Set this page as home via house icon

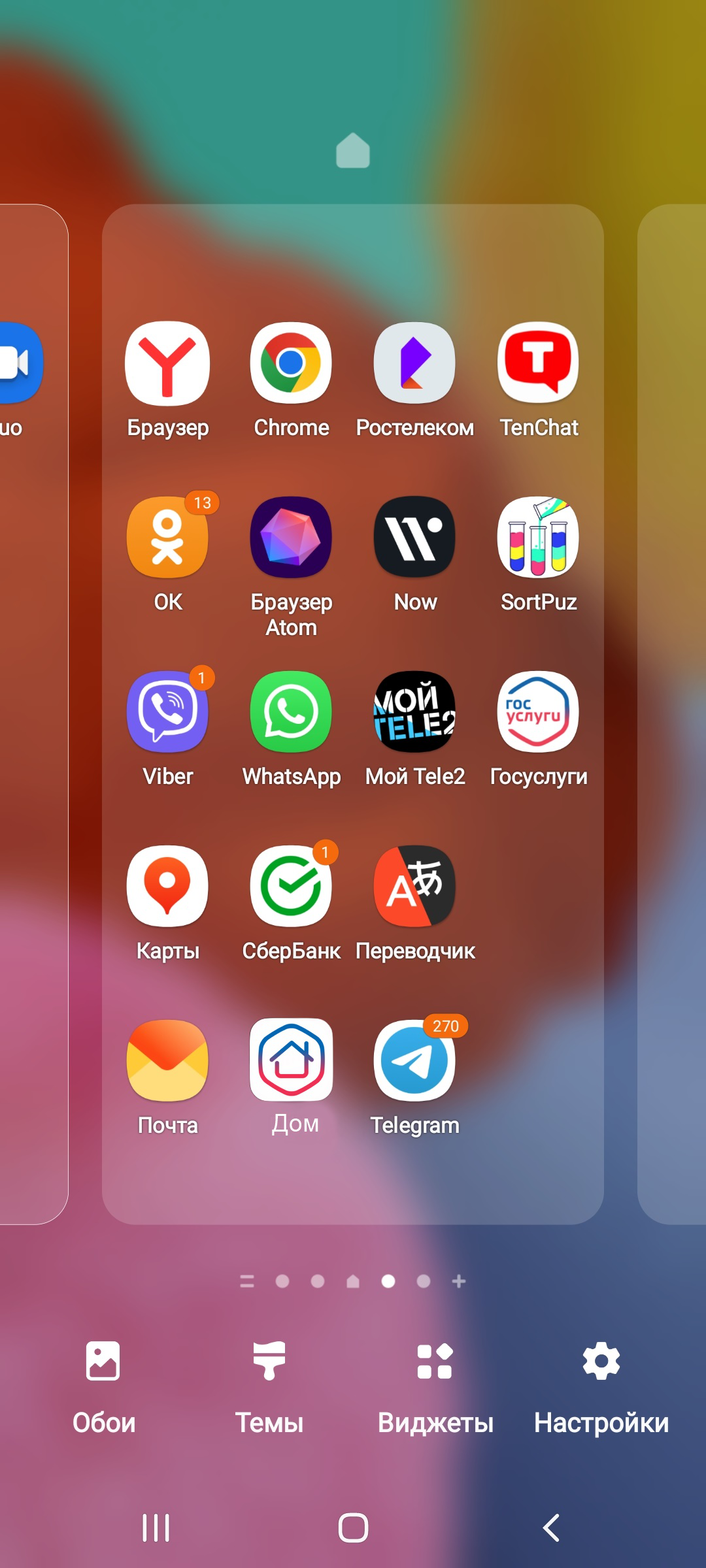click(353, 151)
